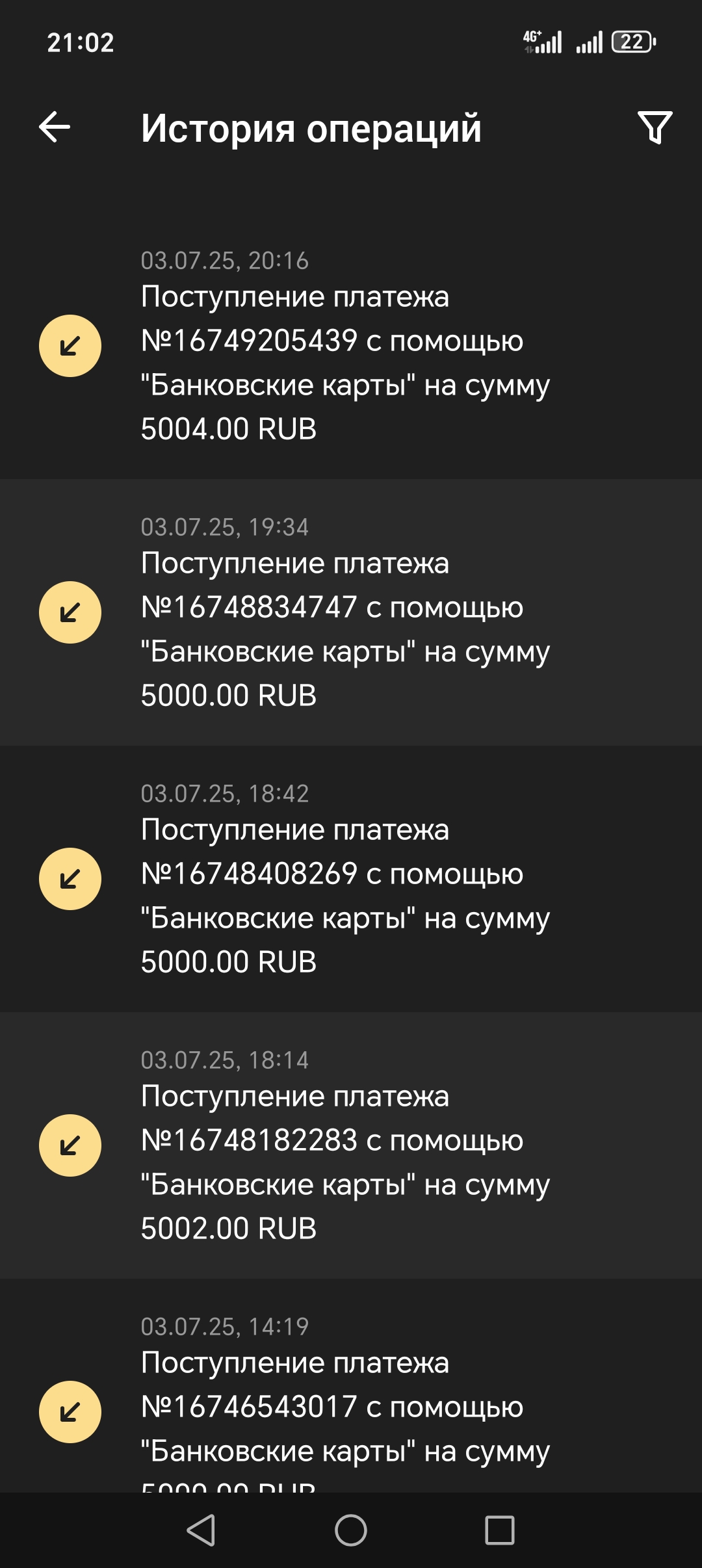Image resolution: width=702 pixels, height=1568 pixels.
Task: Open recent apps from navigation bar
Action: 500,1530
